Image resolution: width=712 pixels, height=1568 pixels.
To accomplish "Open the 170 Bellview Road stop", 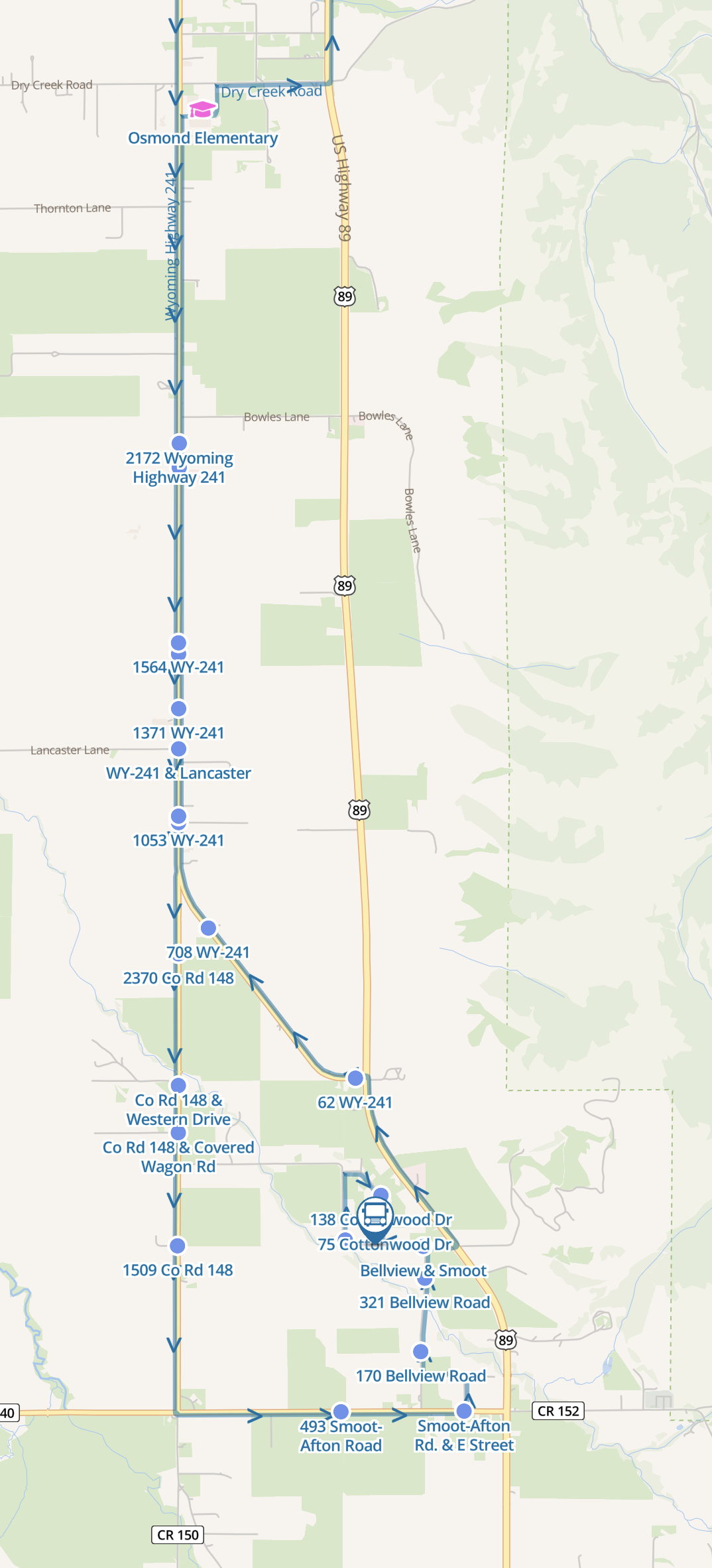I will 420,1351.
